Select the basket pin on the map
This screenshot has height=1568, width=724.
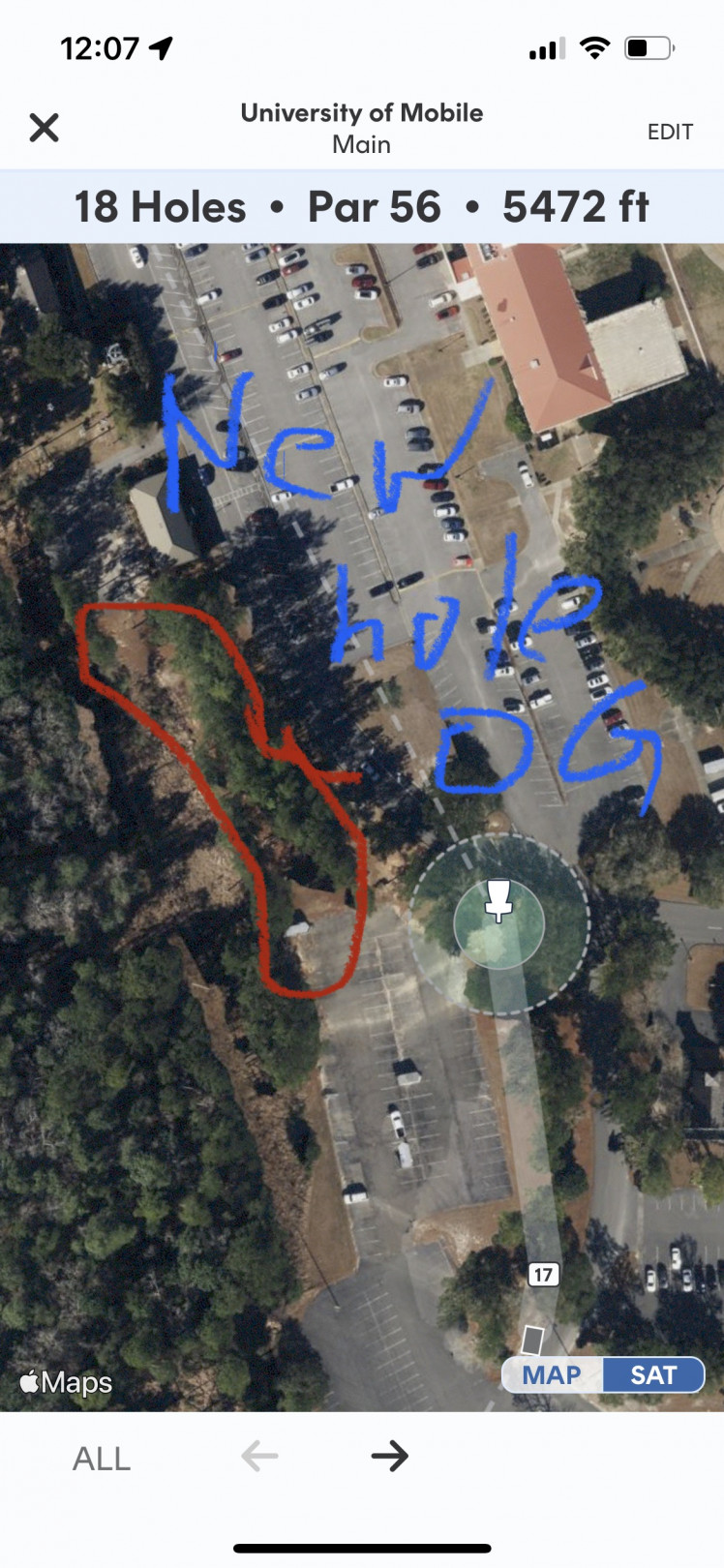point(498,900)
